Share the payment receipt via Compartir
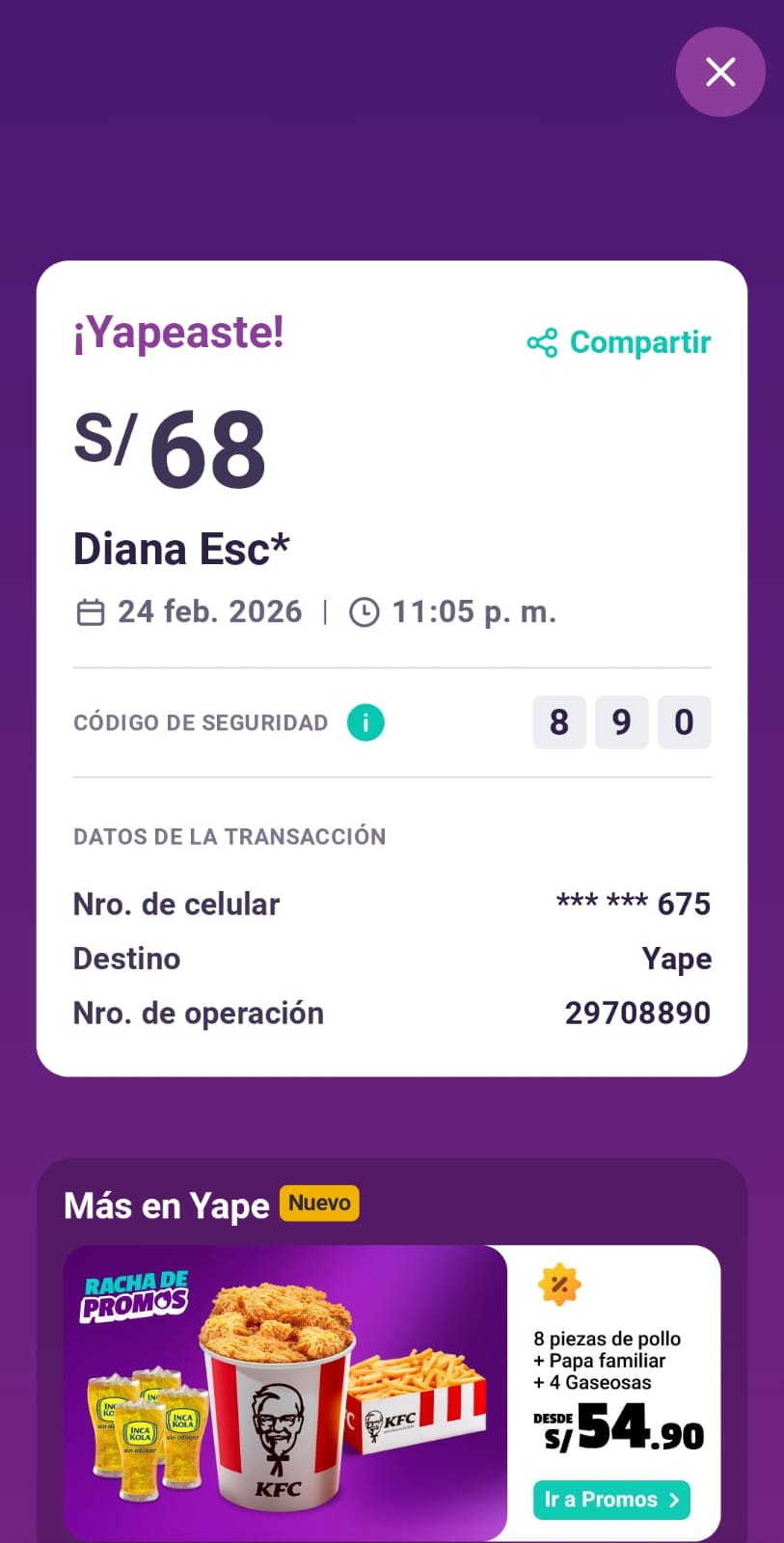 [x=619, y=342]
